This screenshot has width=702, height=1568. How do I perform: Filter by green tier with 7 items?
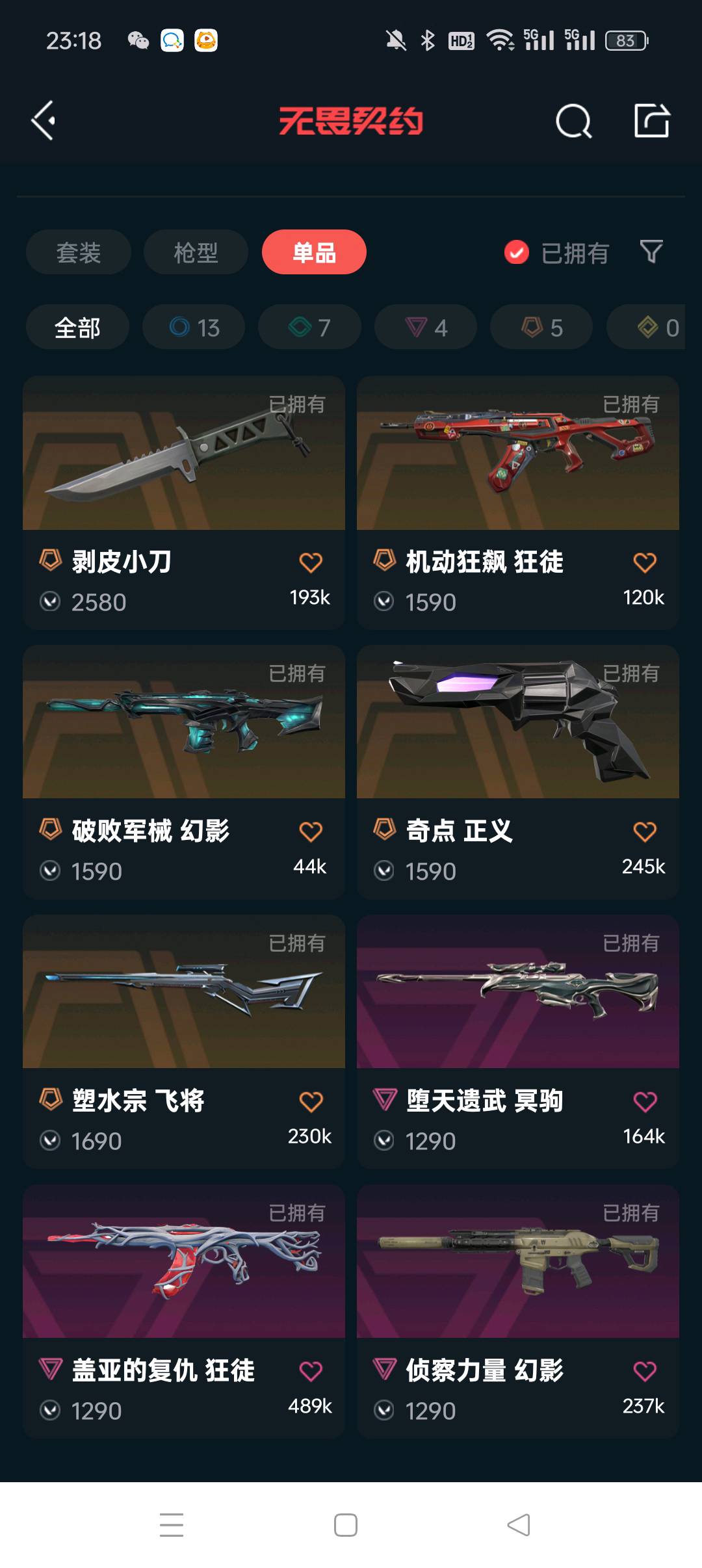point(309,328)
